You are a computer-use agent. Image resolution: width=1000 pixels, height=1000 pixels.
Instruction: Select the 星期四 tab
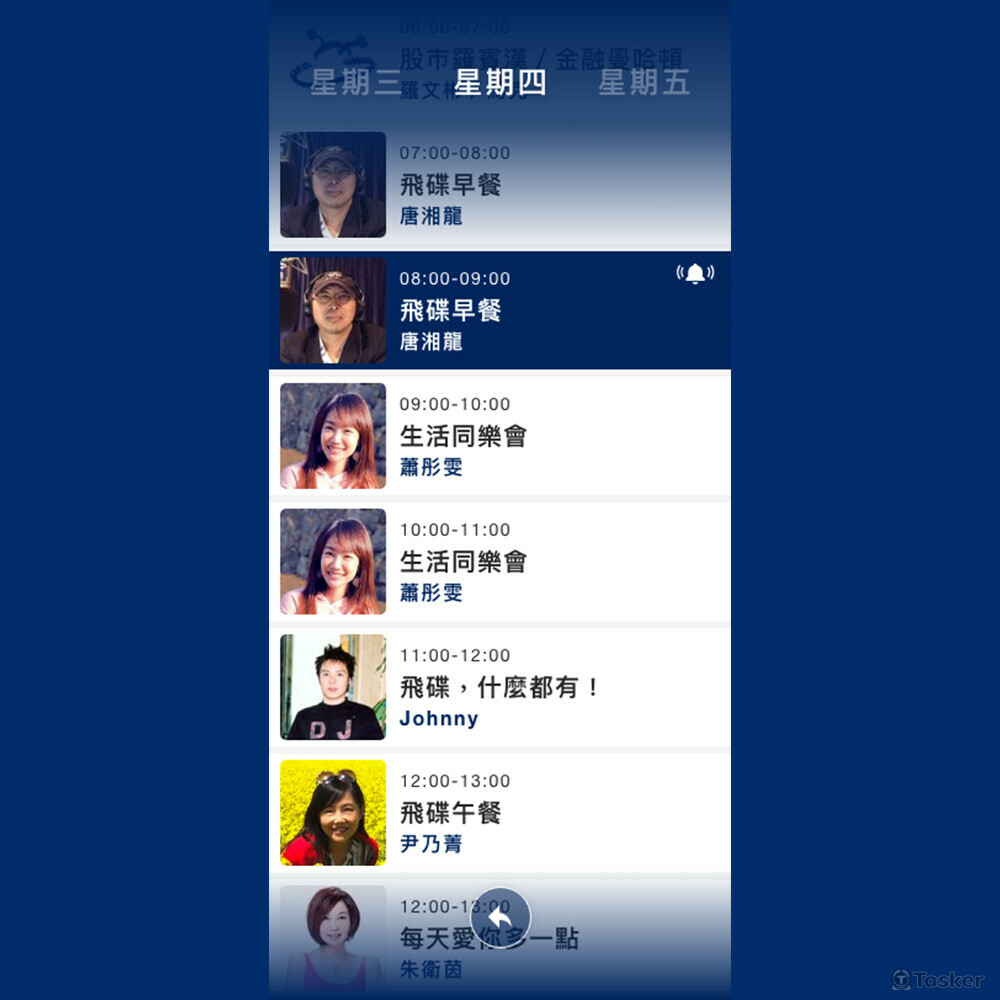click(x=500, y=83)
